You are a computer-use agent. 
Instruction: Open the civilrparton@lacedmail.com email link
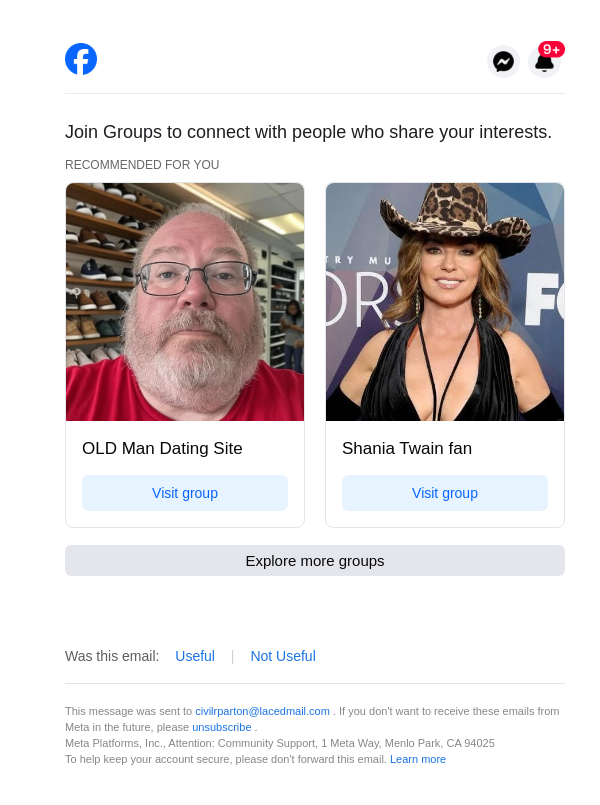click(262, 711)
